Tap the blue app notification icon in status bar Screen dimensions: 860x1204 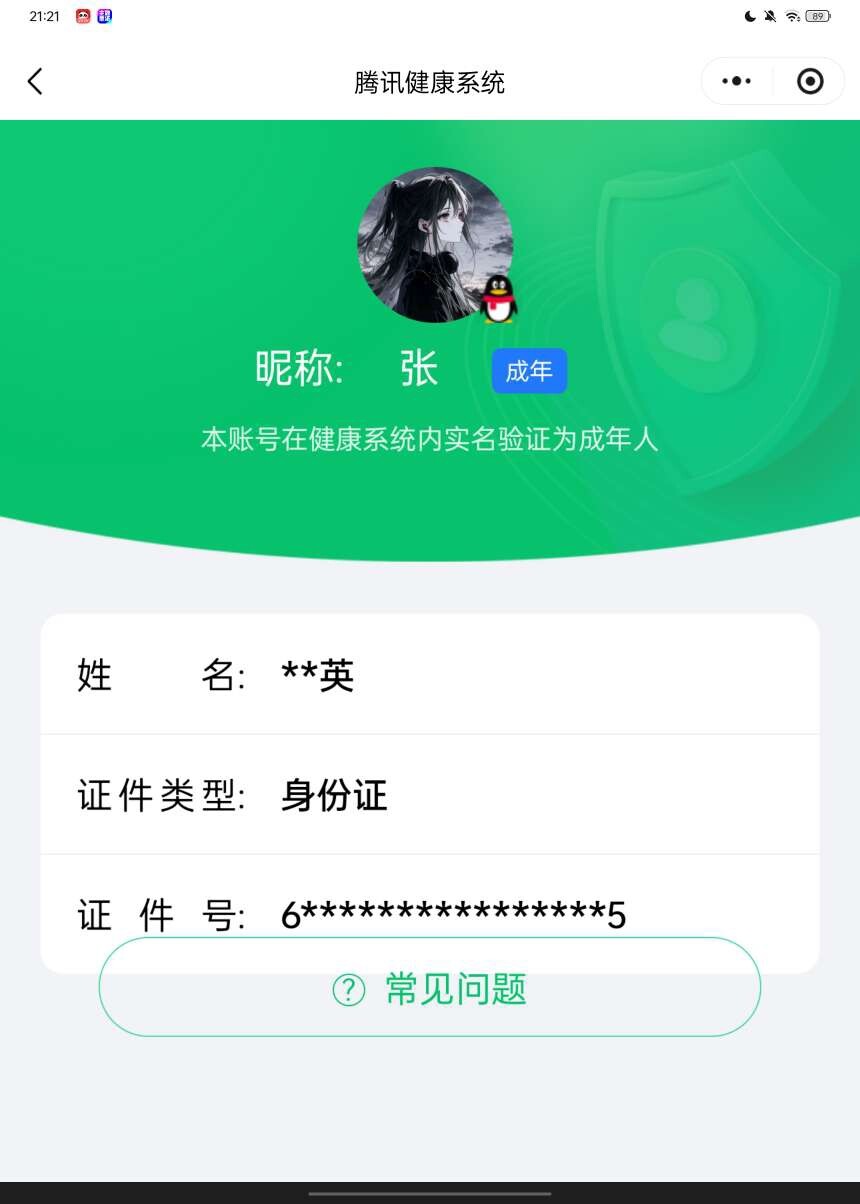click(106, 16)
